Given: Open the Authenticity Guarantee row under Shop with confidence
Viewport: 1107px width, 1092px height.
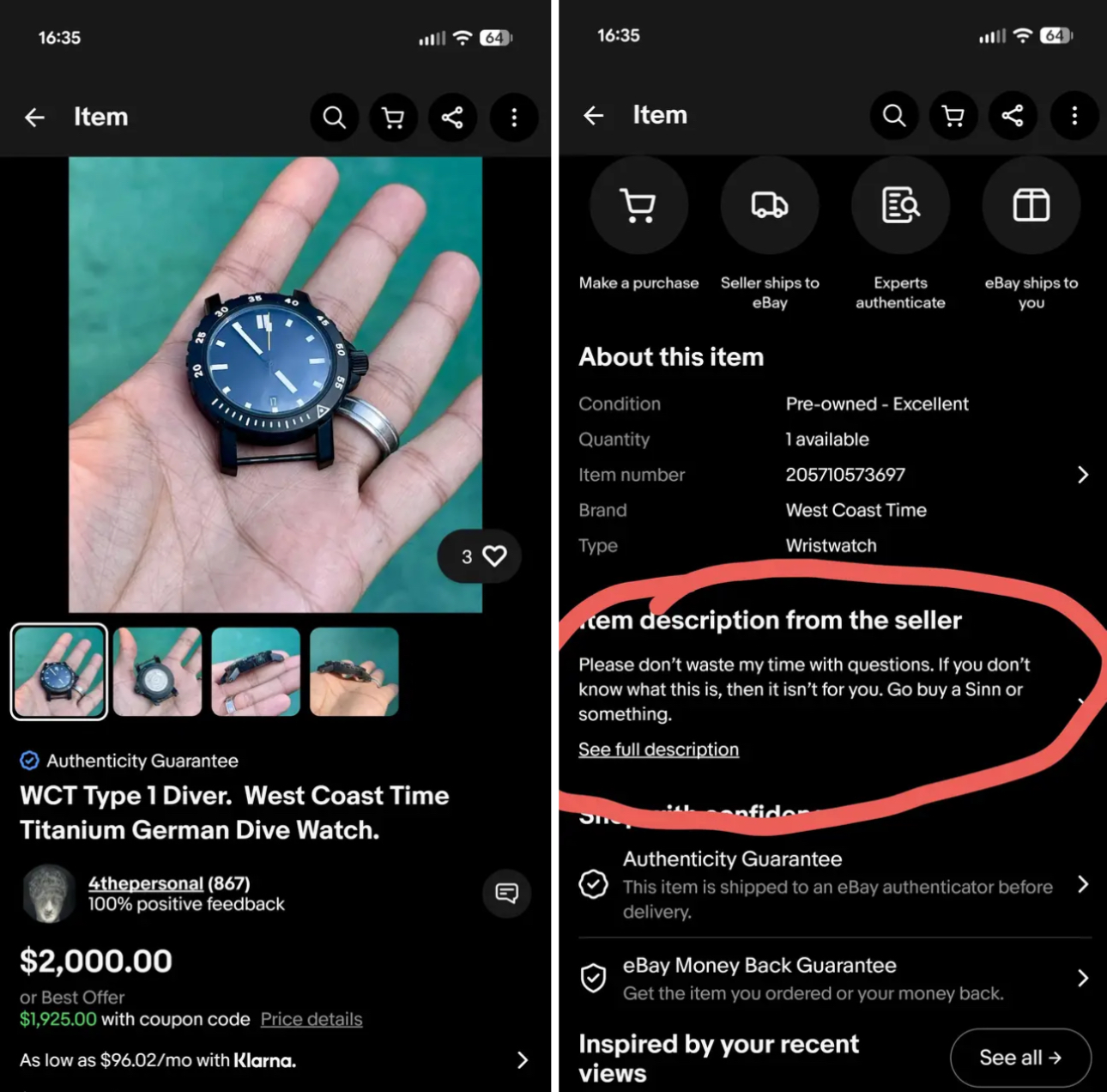Looking at the screenshot, I should click(831, 884).
